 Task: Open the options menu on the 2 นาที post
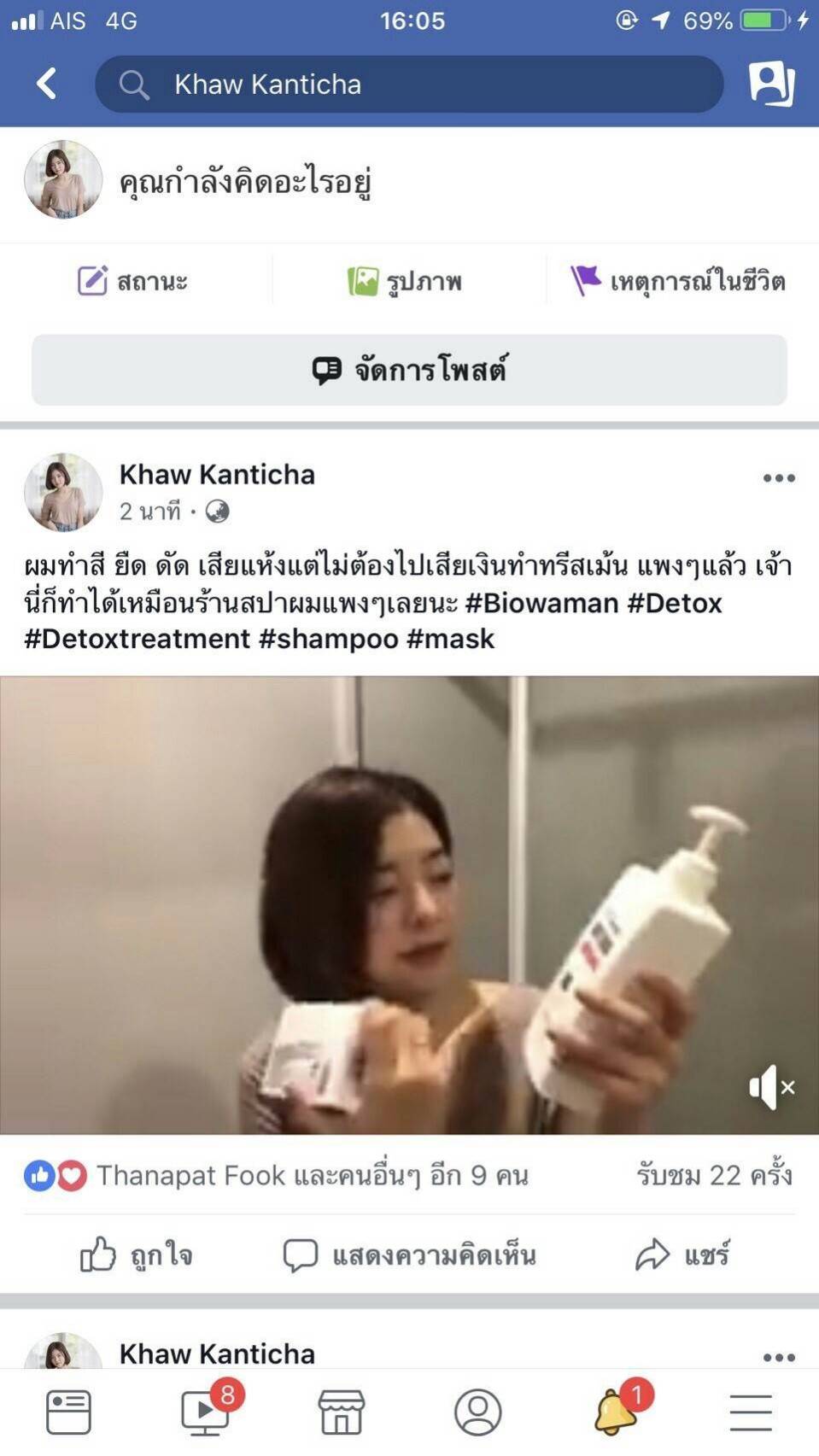[779, 478]
